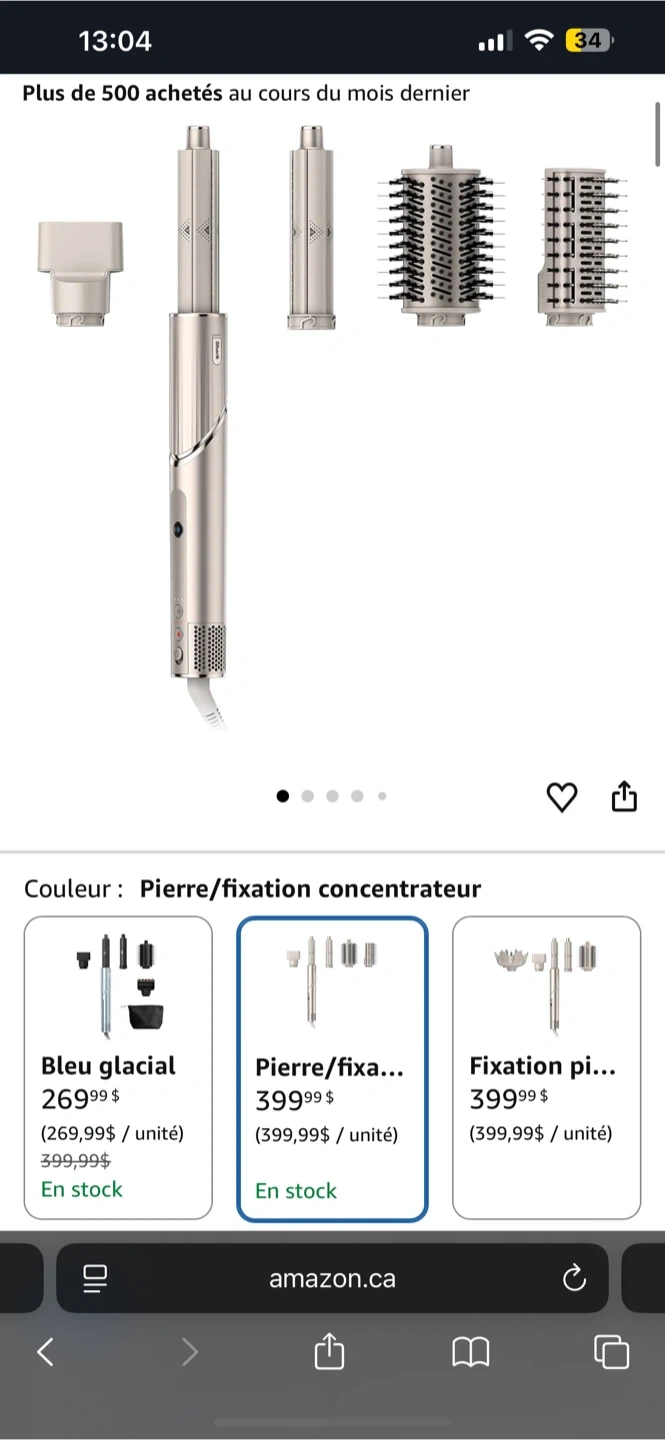This screenshot has width=665, height=1440.
Task: Pick the Fixation pi… color variant
Action: 546,1067
